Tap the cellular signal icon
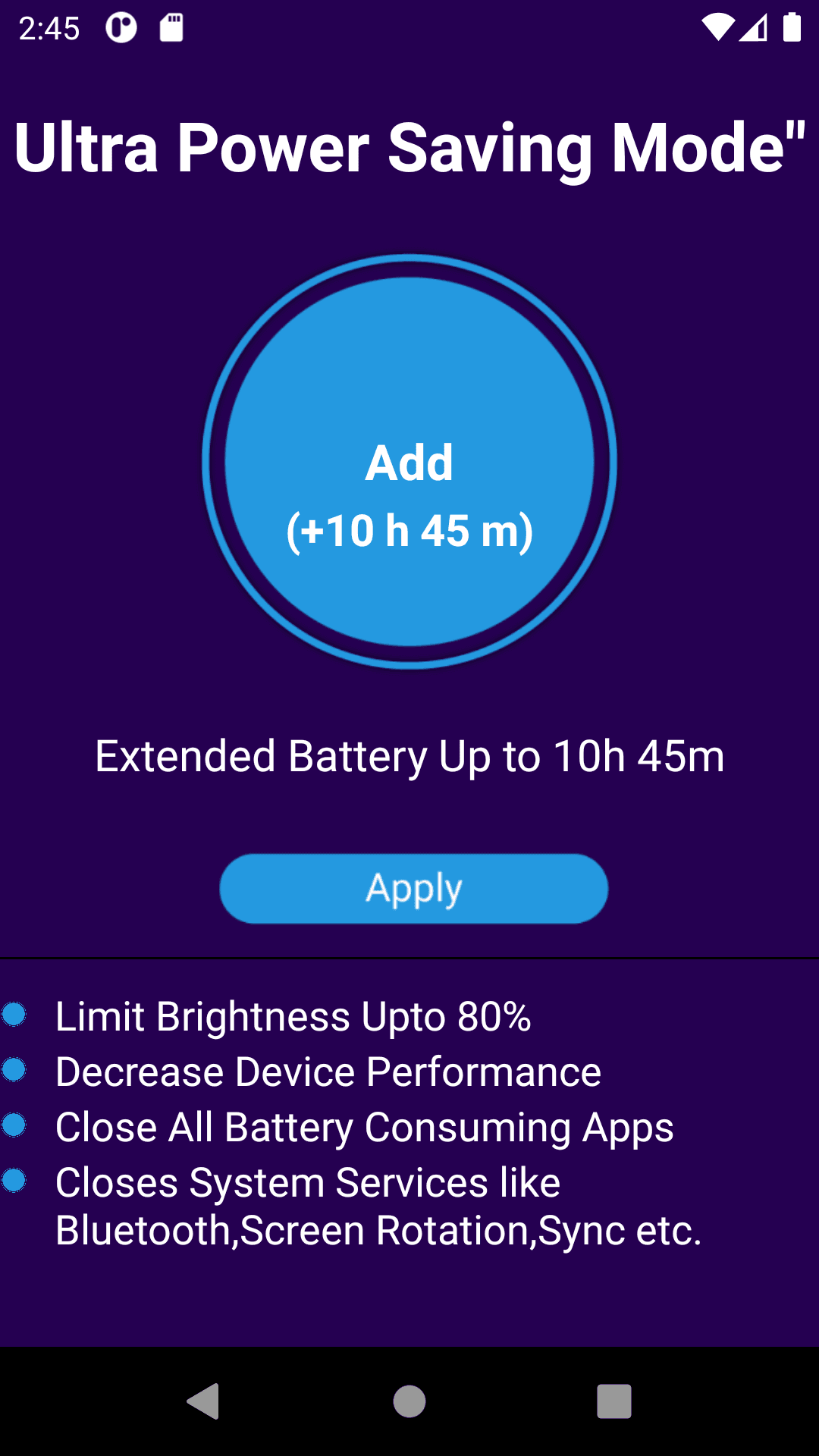The width and height of the screenshot is (819, 1456). click(753, 27)
